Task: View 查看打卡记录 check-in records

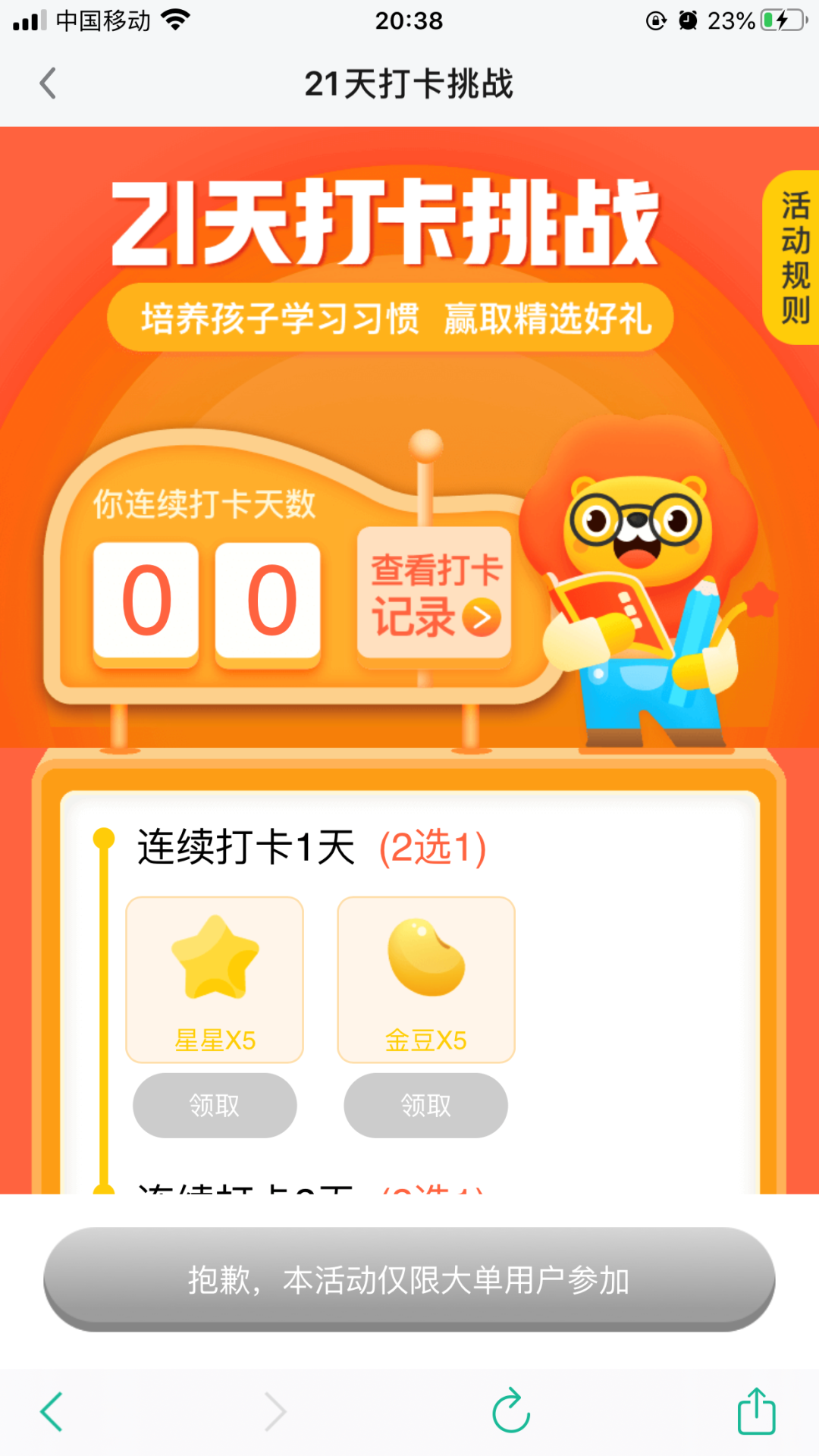Action: tap(435, 594)
